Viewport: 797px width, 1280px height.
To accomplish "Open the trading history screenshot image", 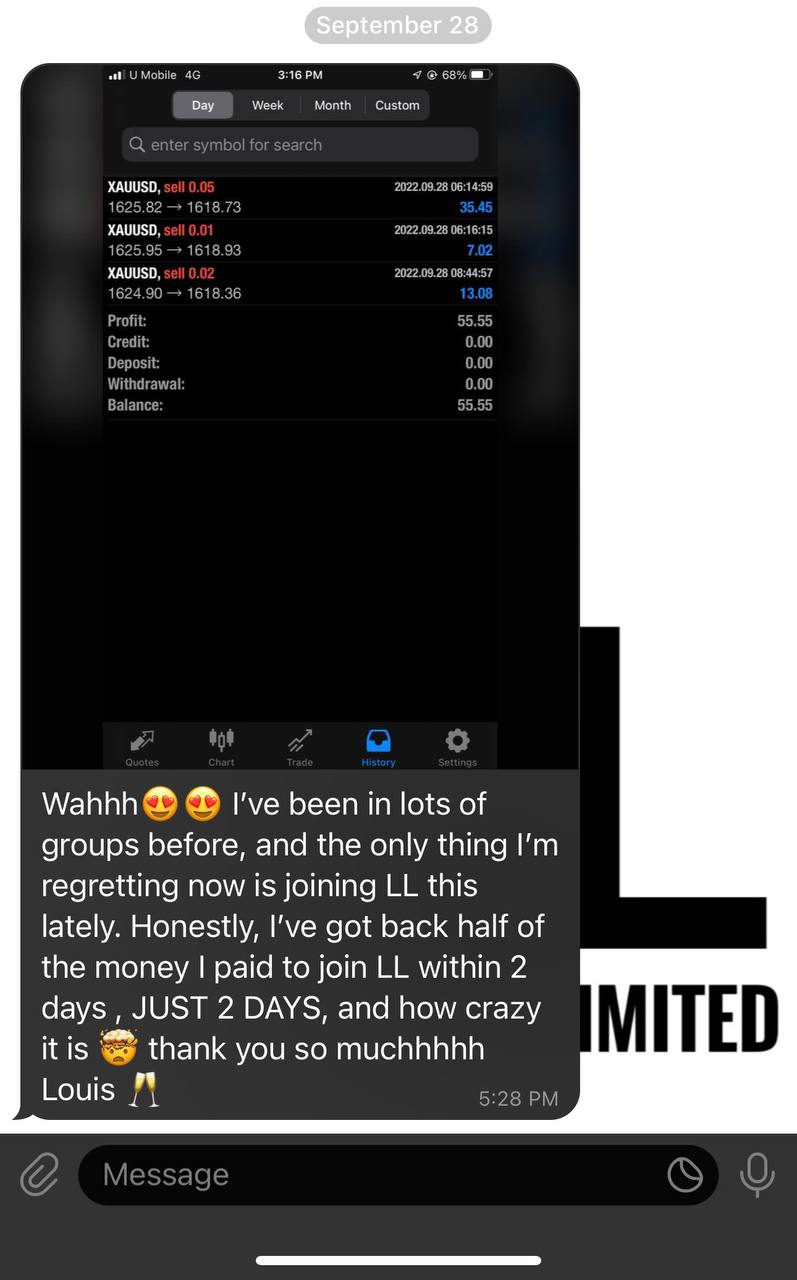I will (300, 416).
